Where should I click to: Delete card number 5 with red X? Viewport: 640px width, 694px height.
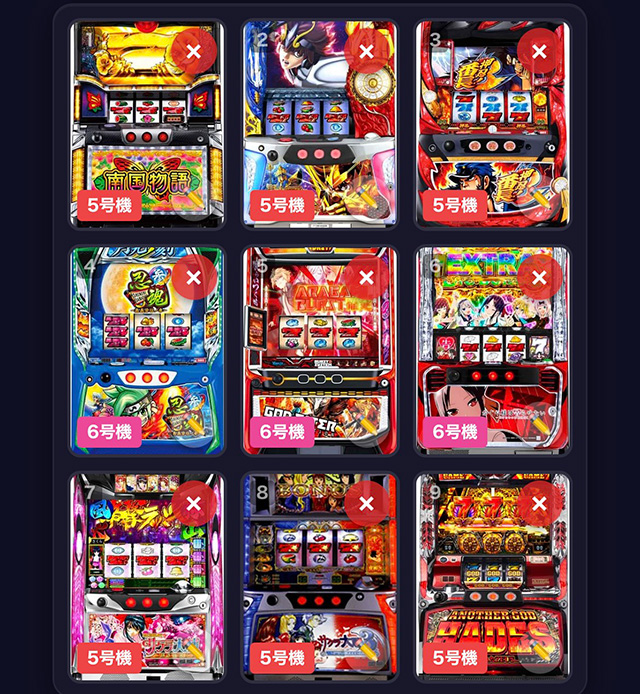click(366, 277)
